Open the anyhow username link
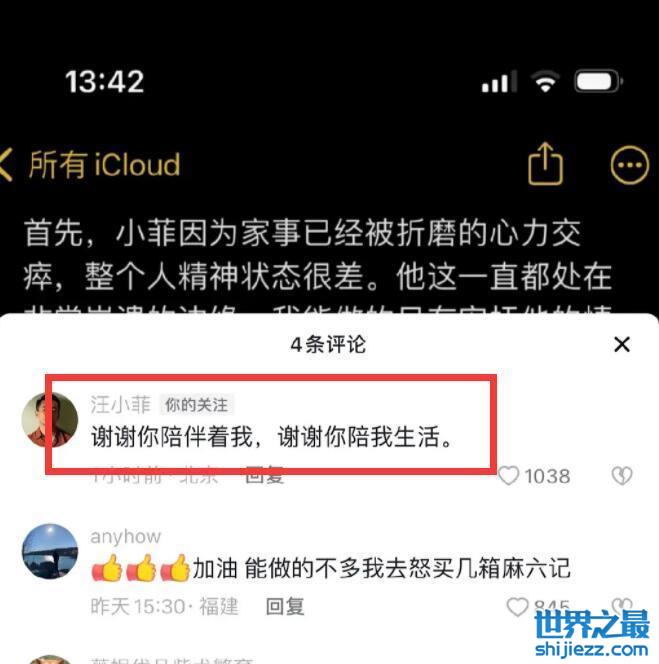The height and width of the screenshot is (664, 659). tap(125, 537)
